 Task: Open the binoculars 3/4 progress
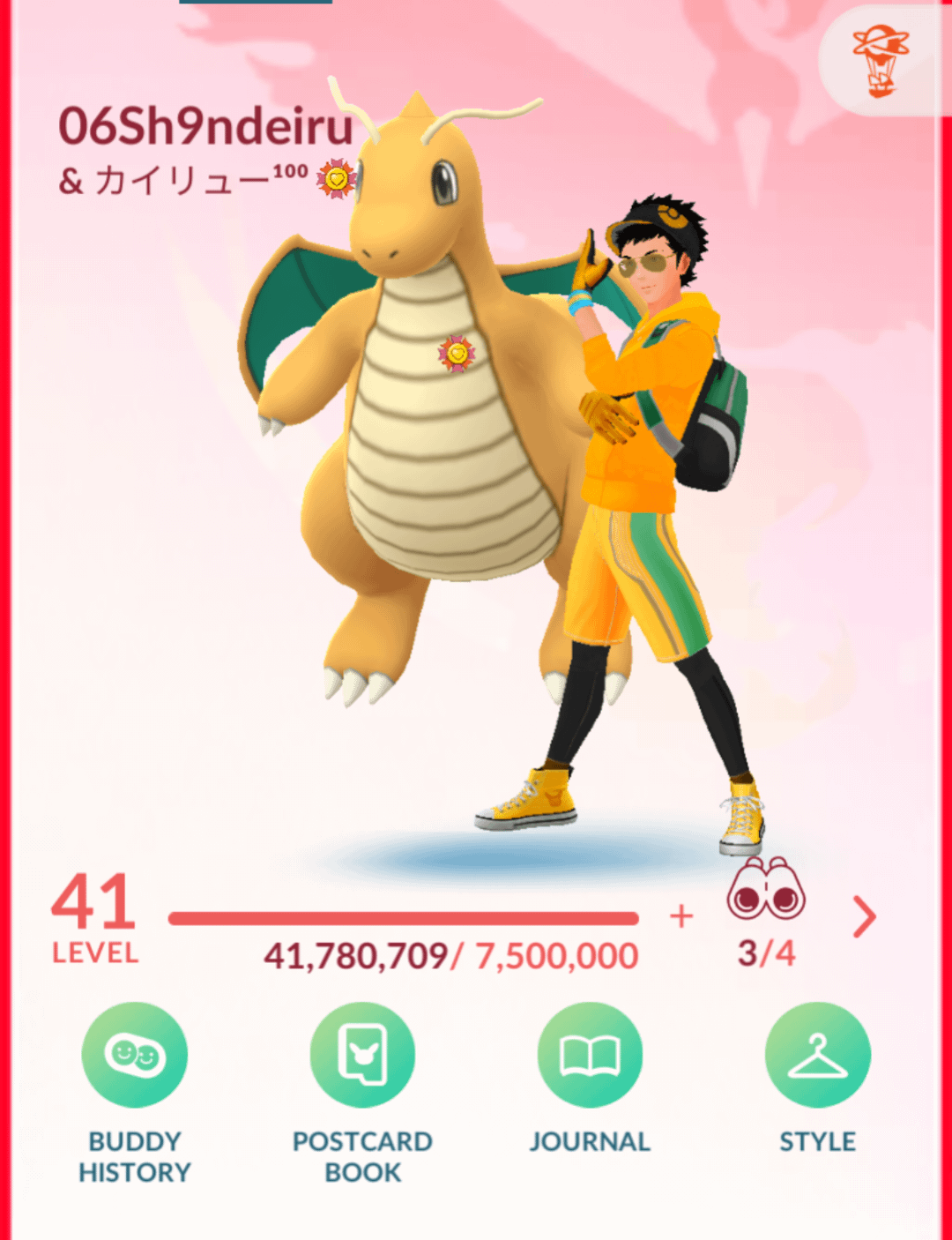[x=766, y=891]
